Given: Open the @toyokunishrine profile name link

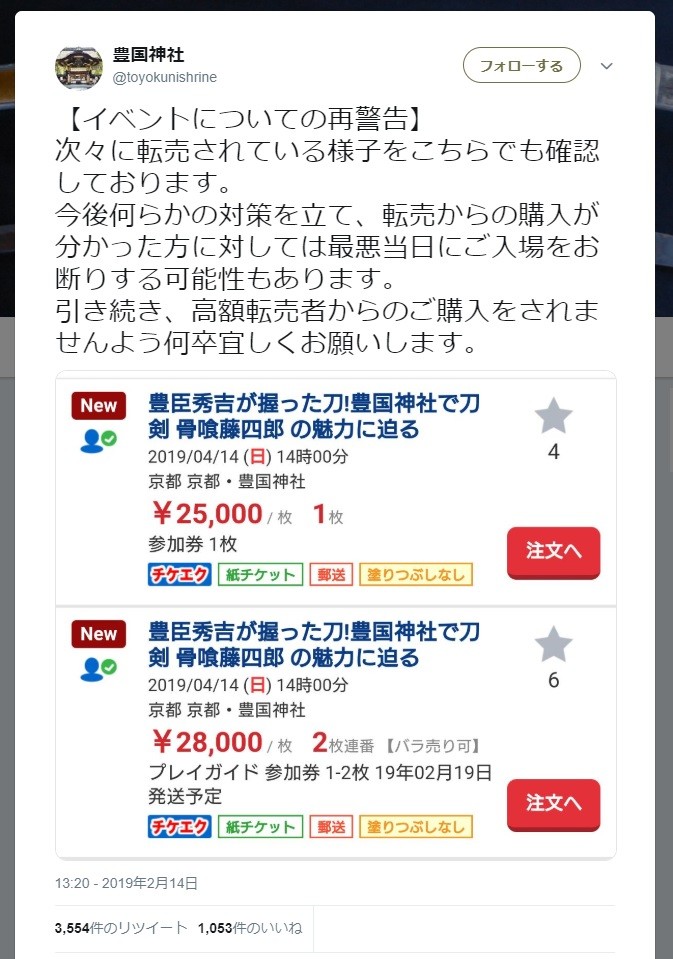Looking at the screenshot, I should tap(149, 55).
